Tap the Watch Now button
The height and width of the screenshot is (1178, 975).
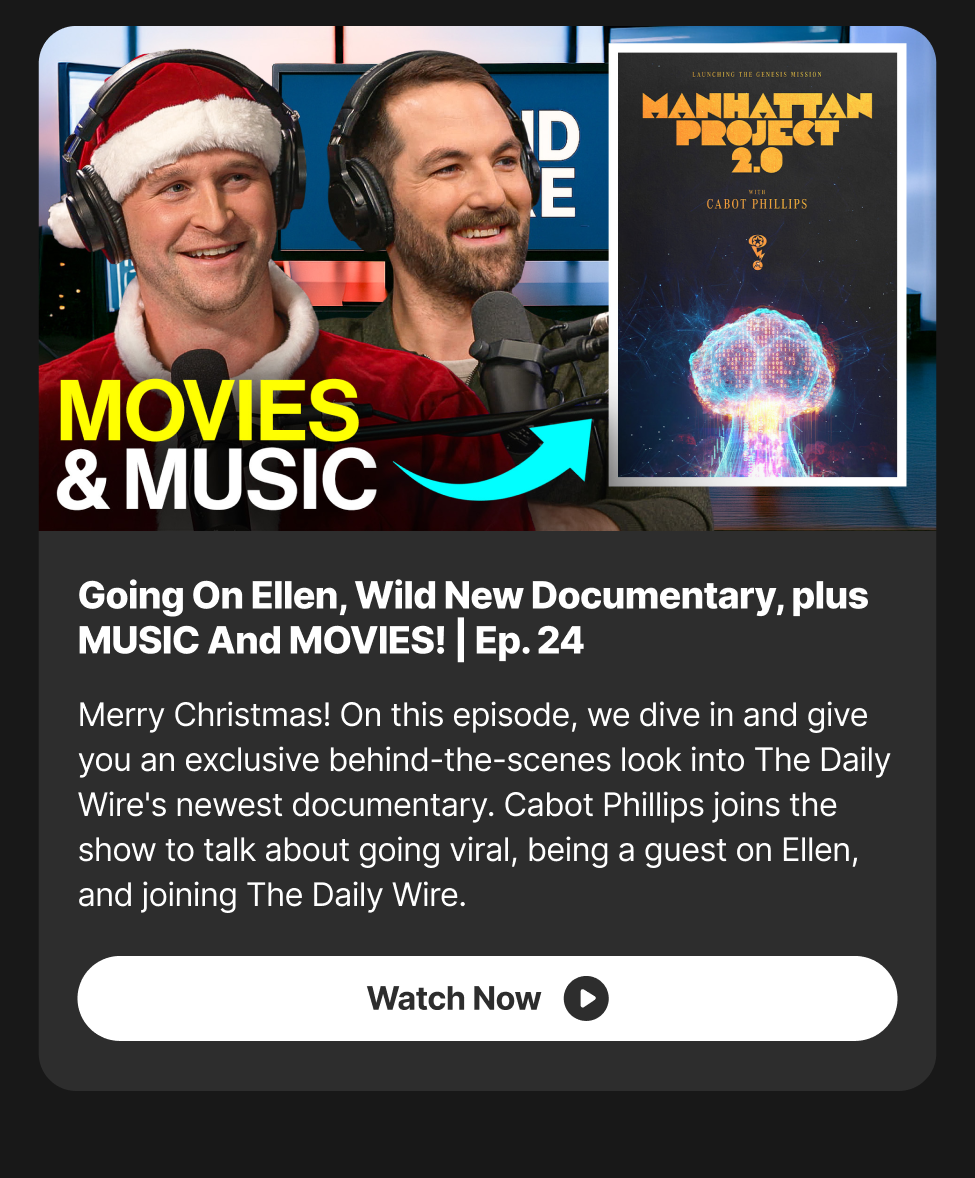tap(487, 998)
